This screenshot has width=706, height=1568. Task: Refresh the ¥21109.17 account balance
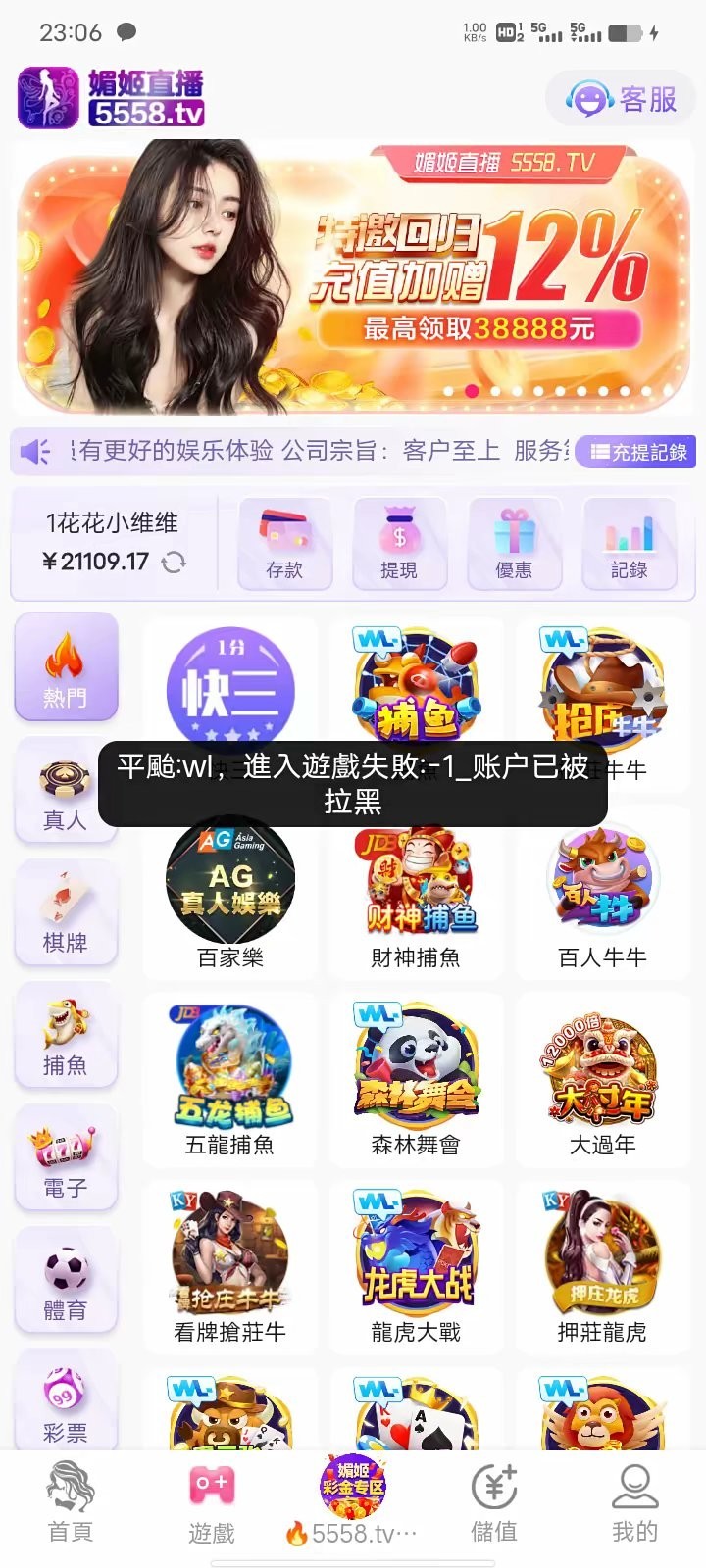point(175,562)
